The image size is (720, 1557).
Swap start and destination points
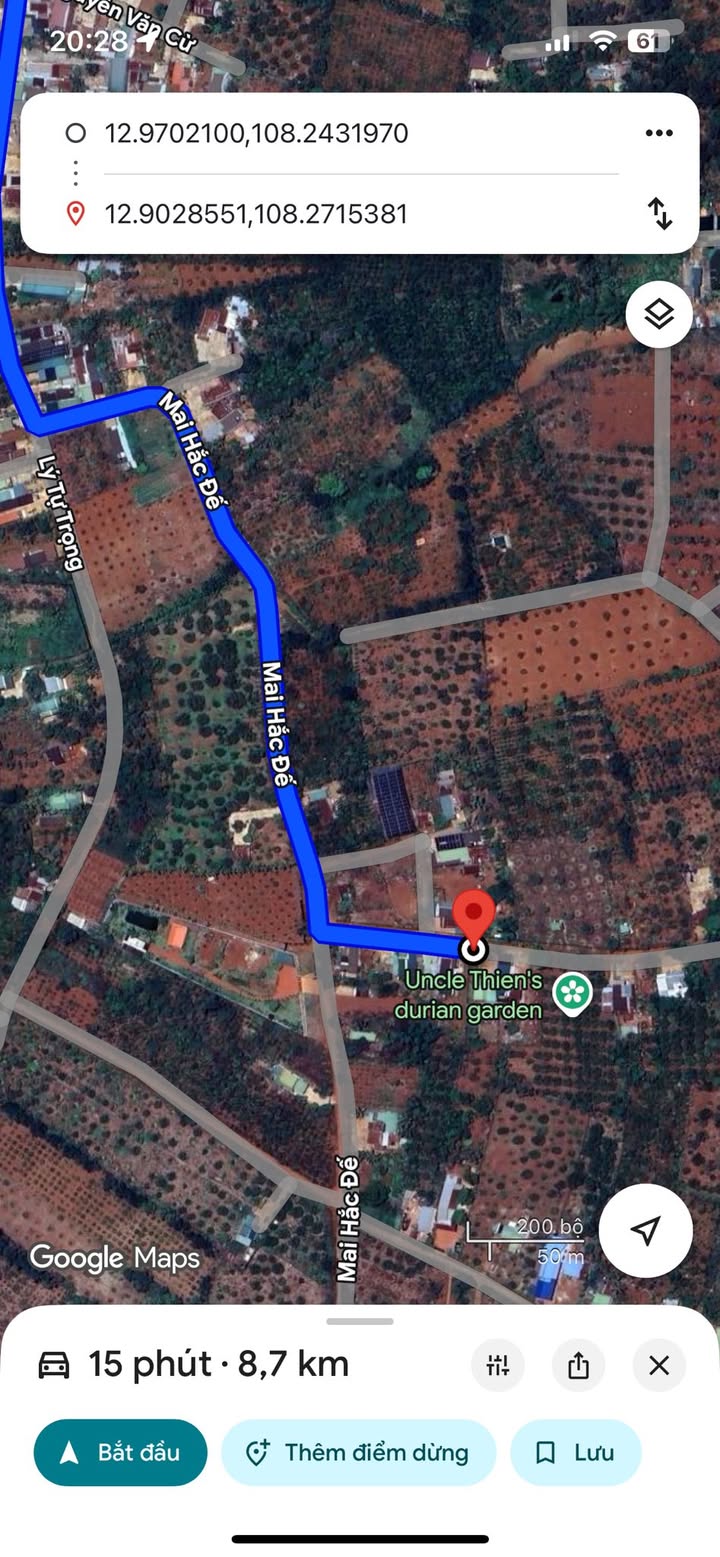[x=660, y=213]
